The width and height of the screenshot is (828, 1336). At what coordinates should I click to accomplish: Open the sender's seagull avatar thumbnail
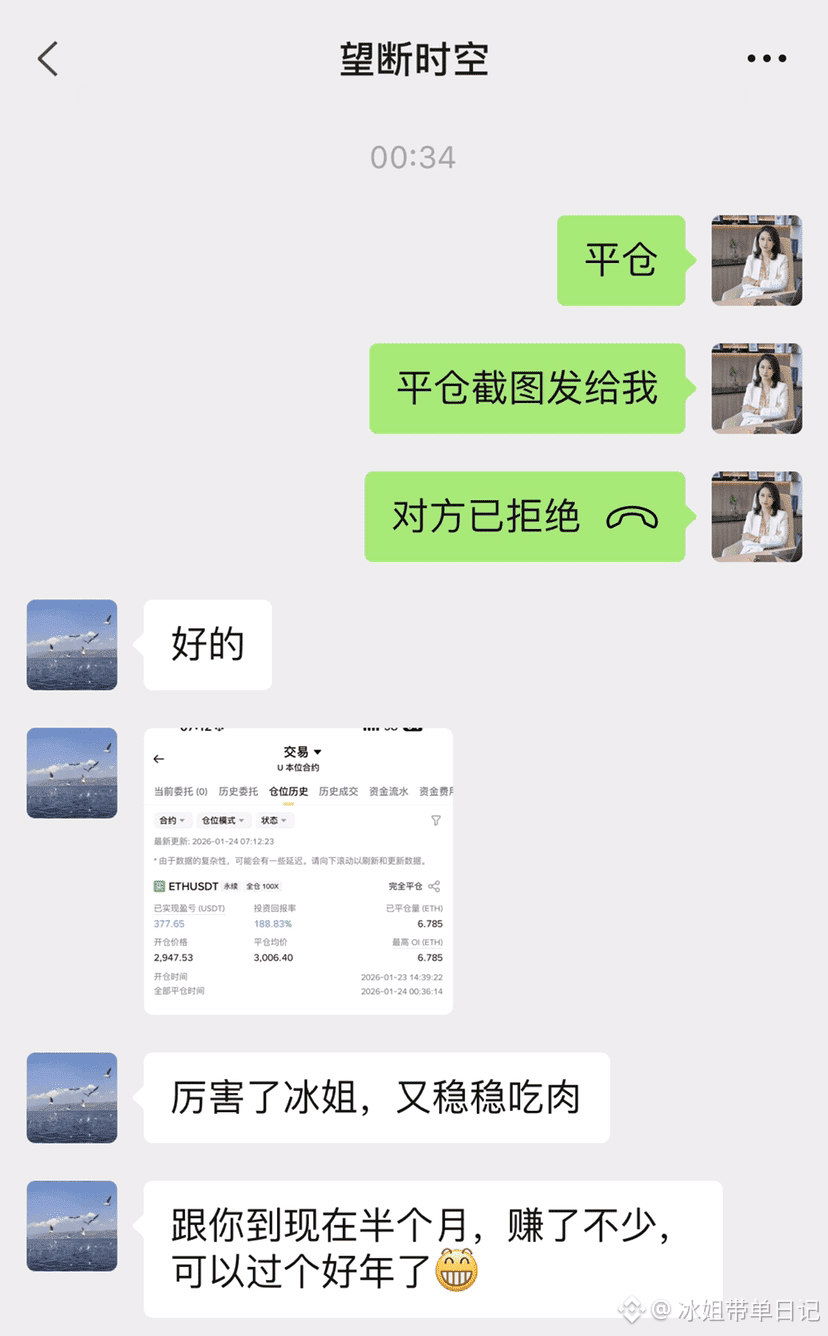[71, 645]
